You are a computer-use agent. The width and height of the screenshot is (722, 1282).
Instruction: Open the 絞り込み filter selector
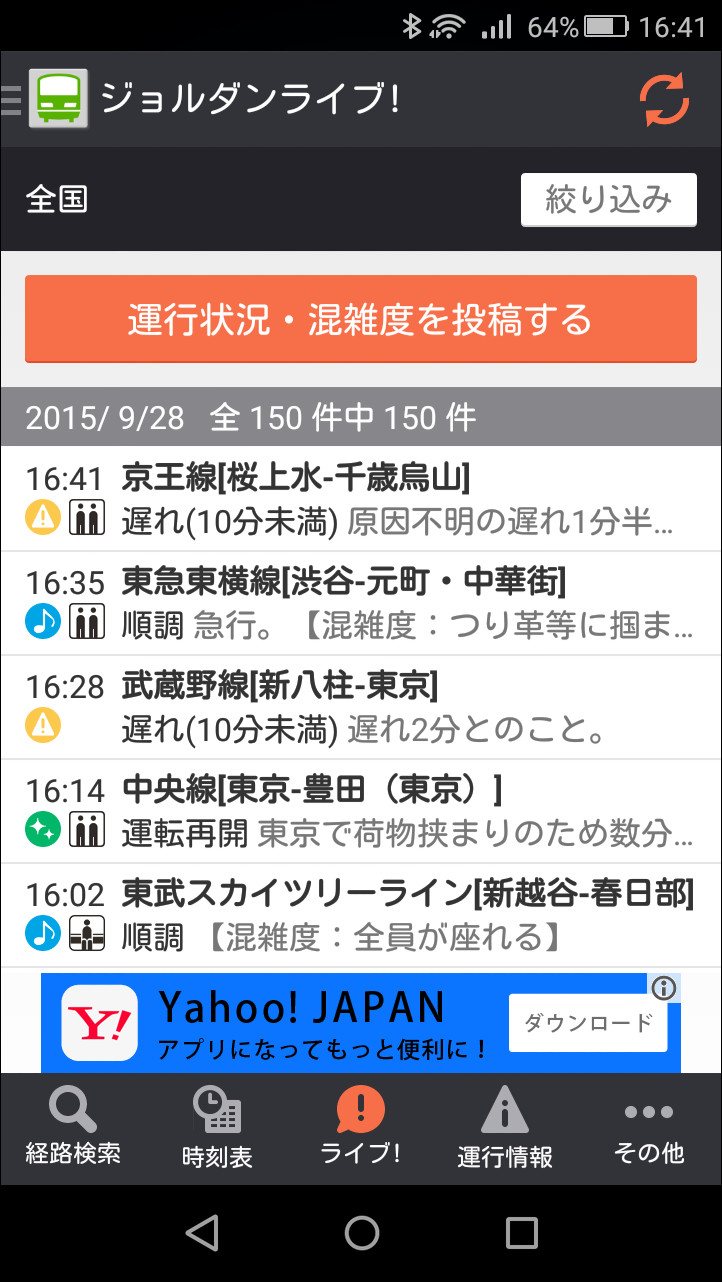click(x=608, y=199)
